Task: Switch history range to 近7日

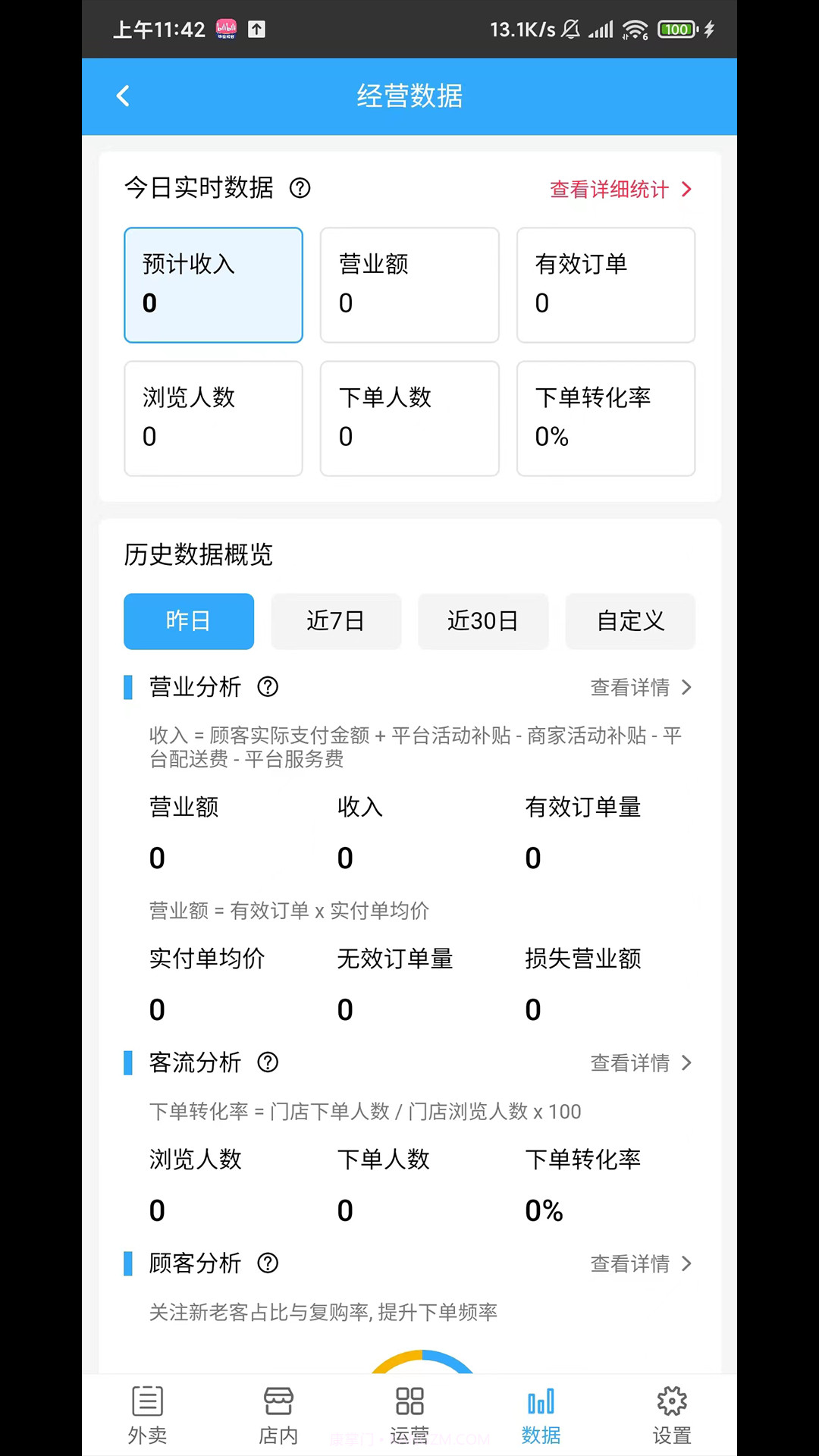Action: click(x=336, y=621)
